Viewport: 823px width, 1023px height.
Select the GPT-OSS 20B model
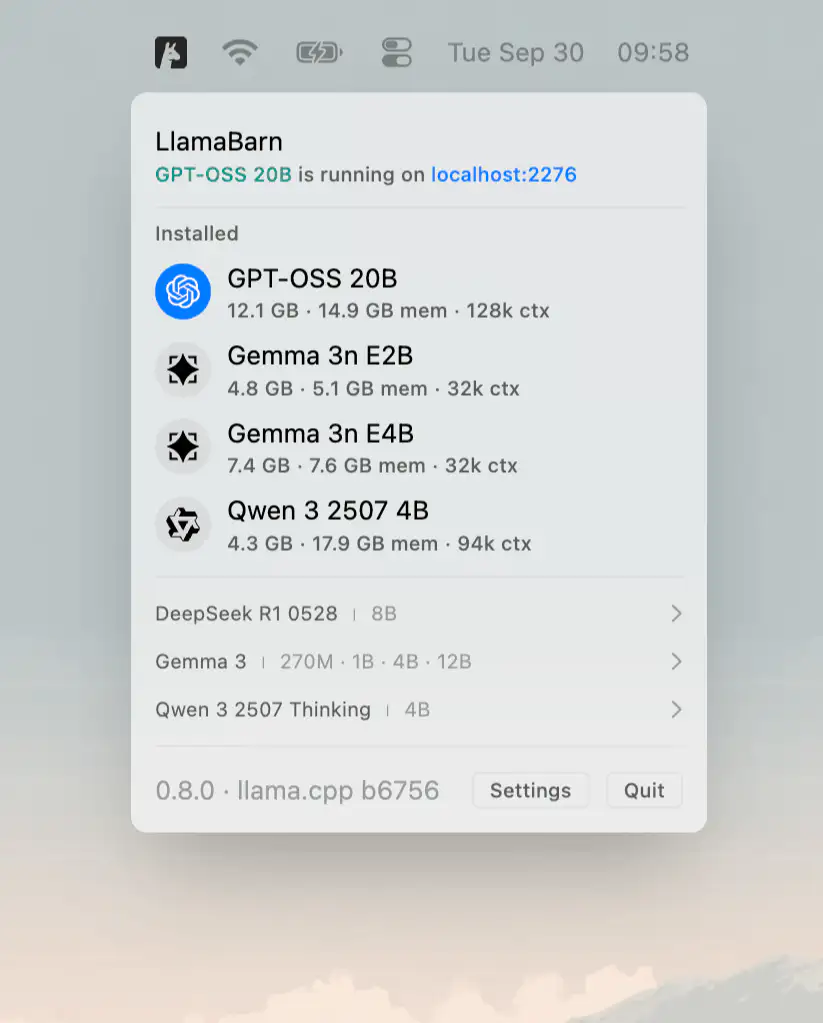312,292
